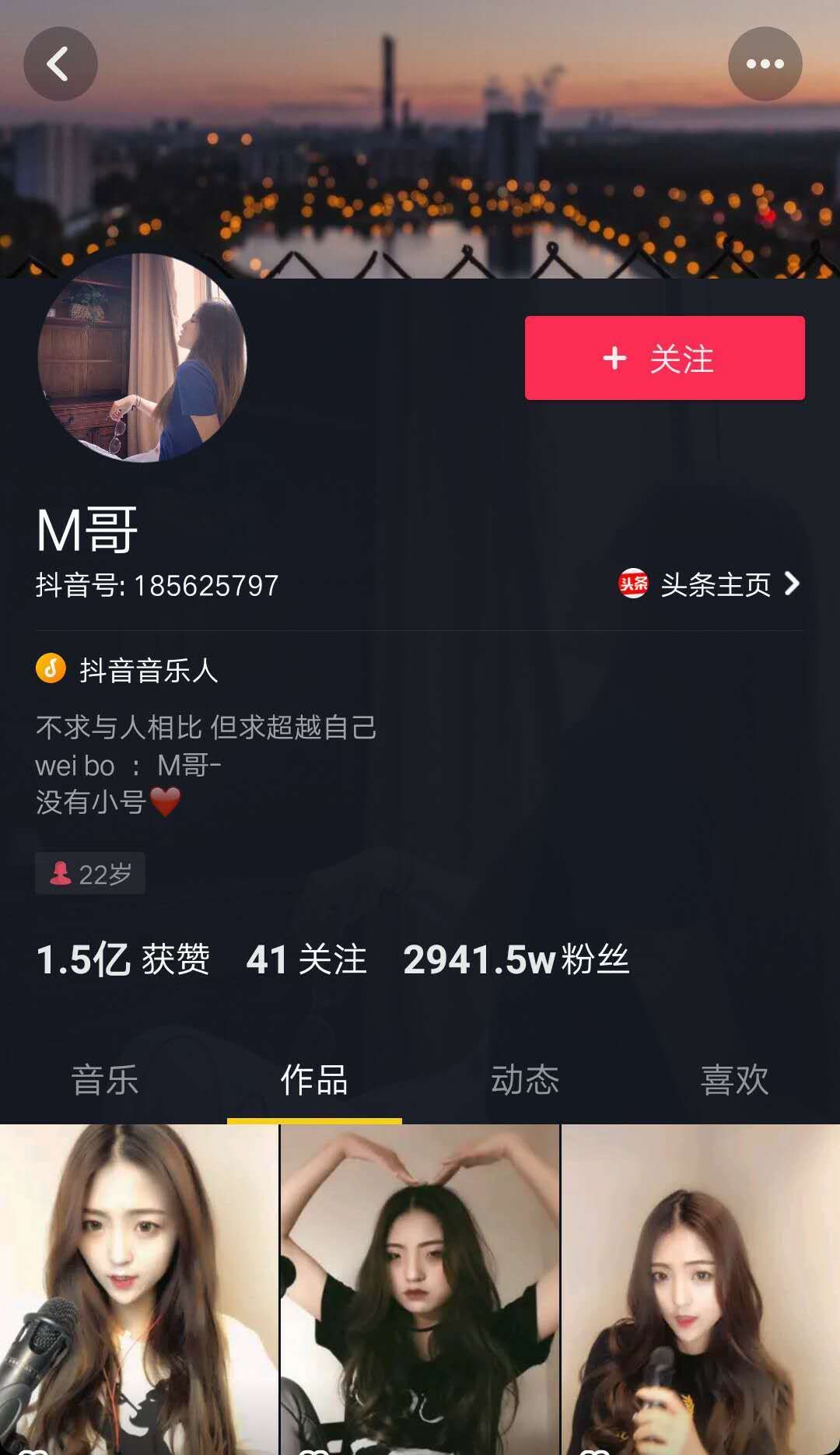Open the 动态 tab
Image resolution: width=840 pixels, height=1455 pixels.
click(525, 1079)
